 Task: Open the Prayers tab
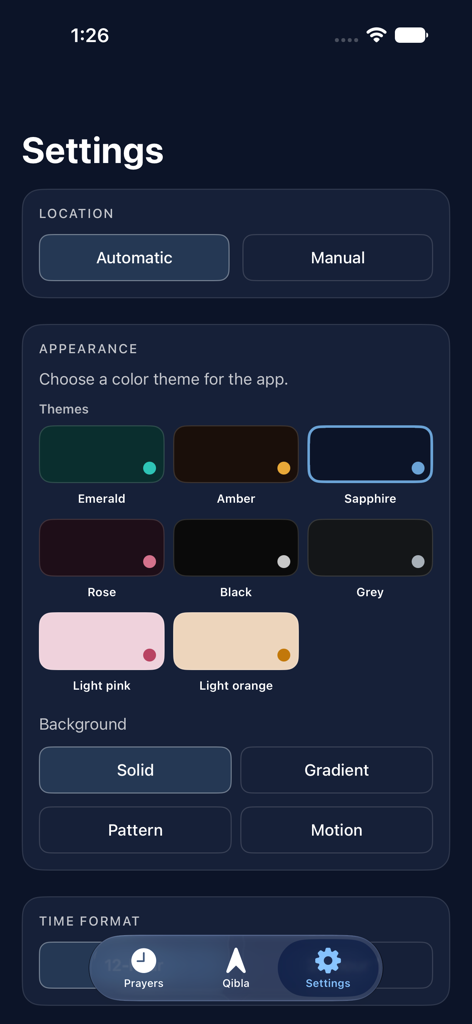pyautogui.click(x=144, y=968)
